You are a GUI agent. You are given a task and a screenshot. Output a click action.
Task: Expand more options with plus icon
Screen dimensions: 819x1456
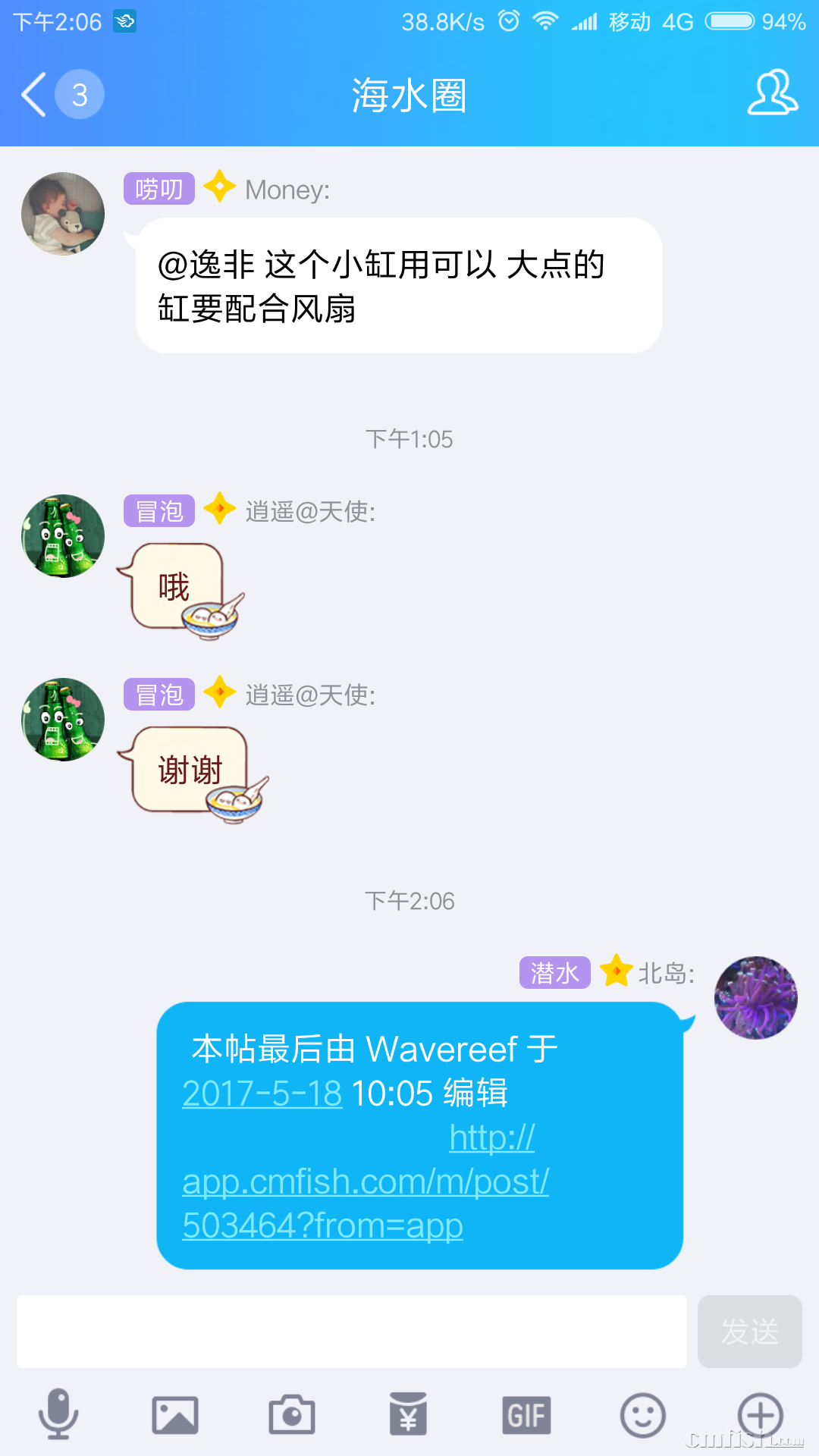(x=760, y=1415)
